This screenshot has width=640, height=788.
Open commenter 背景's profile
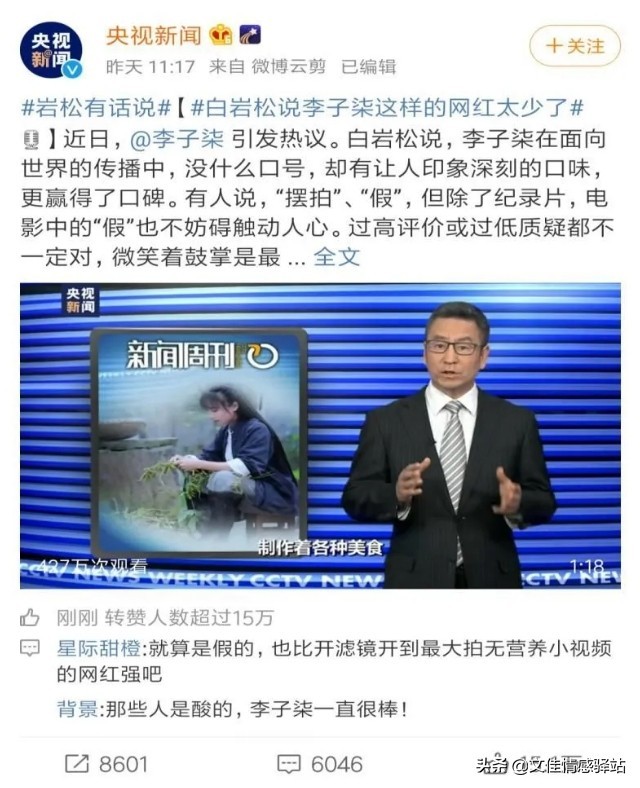point(76,710)
